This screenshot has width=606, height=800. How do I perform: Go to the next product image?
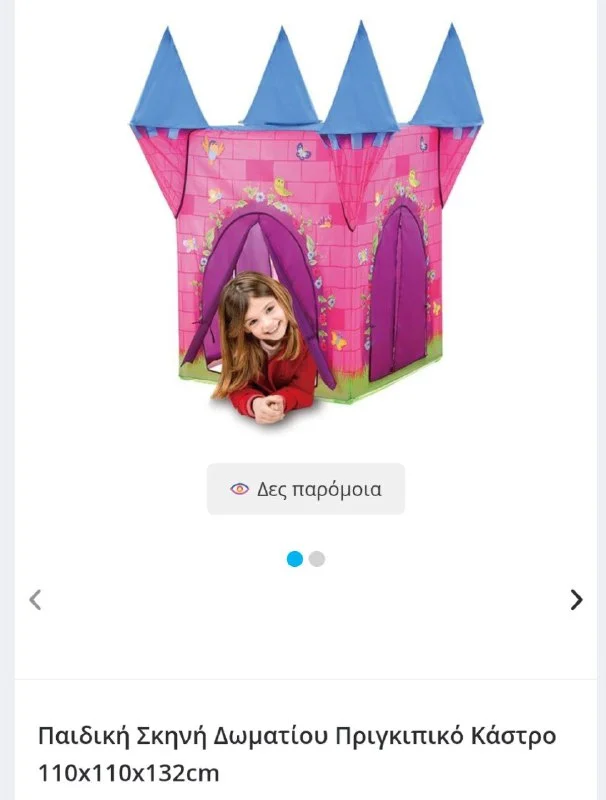click(x=576, y=600)
